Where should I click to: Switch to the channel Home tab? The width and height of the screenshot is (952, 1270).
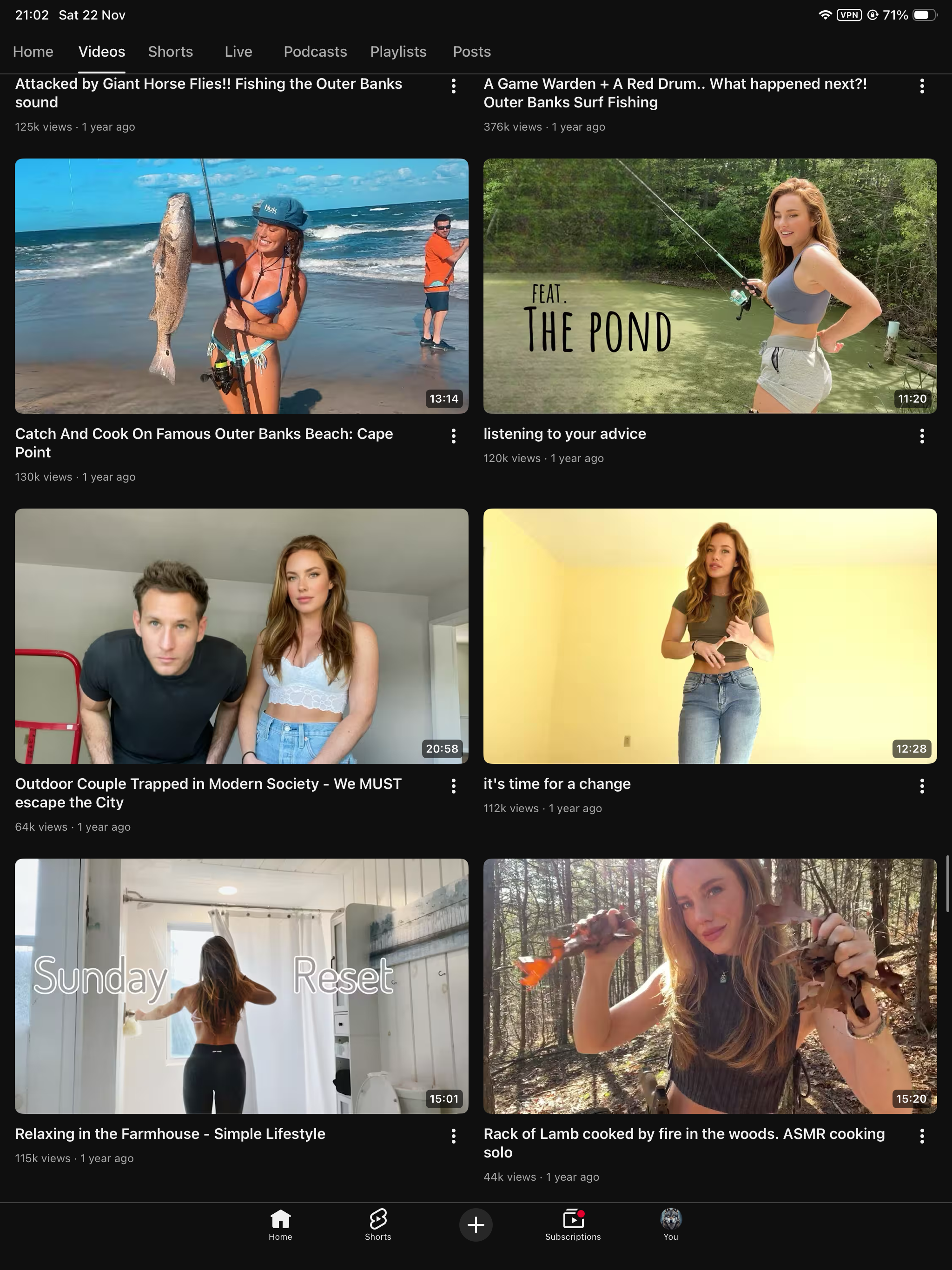(x=33, y=52)
